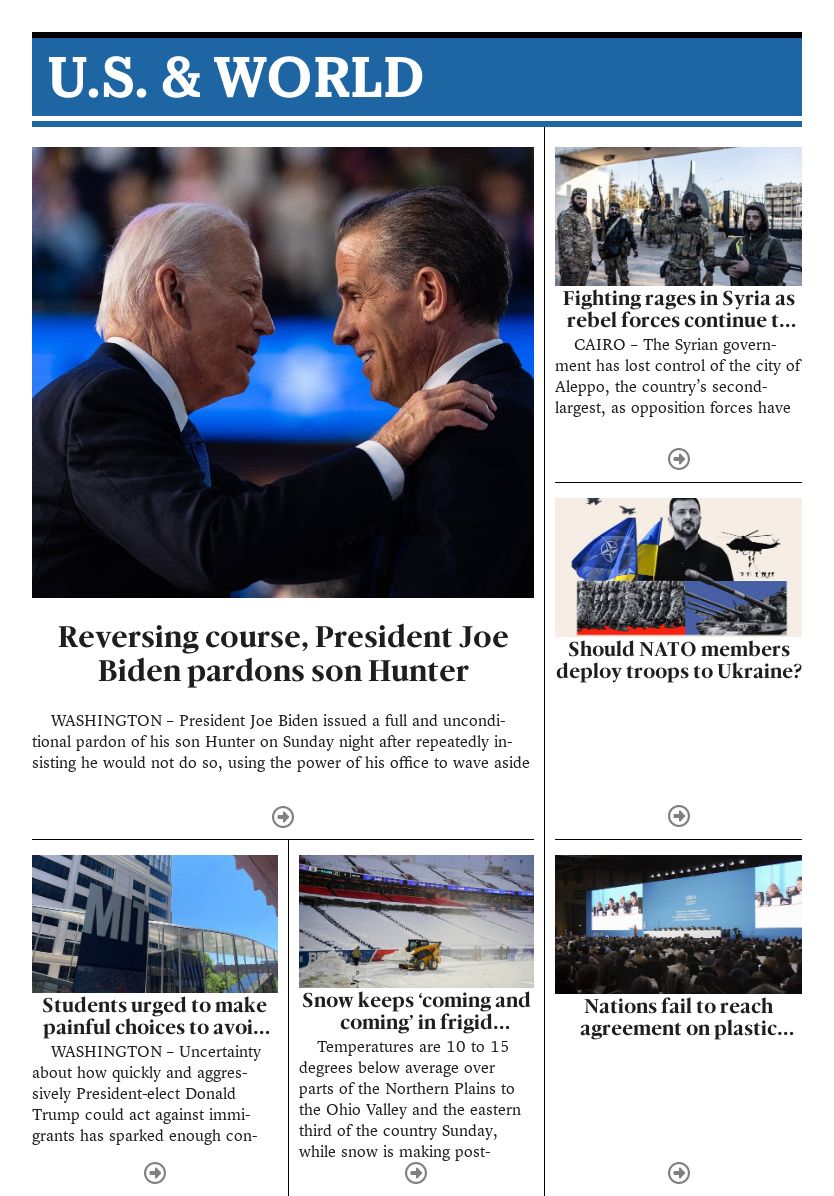This screenshot has height=1196, width=834.
Task: View the snowy stadium photo story
Action: [416, 921]
